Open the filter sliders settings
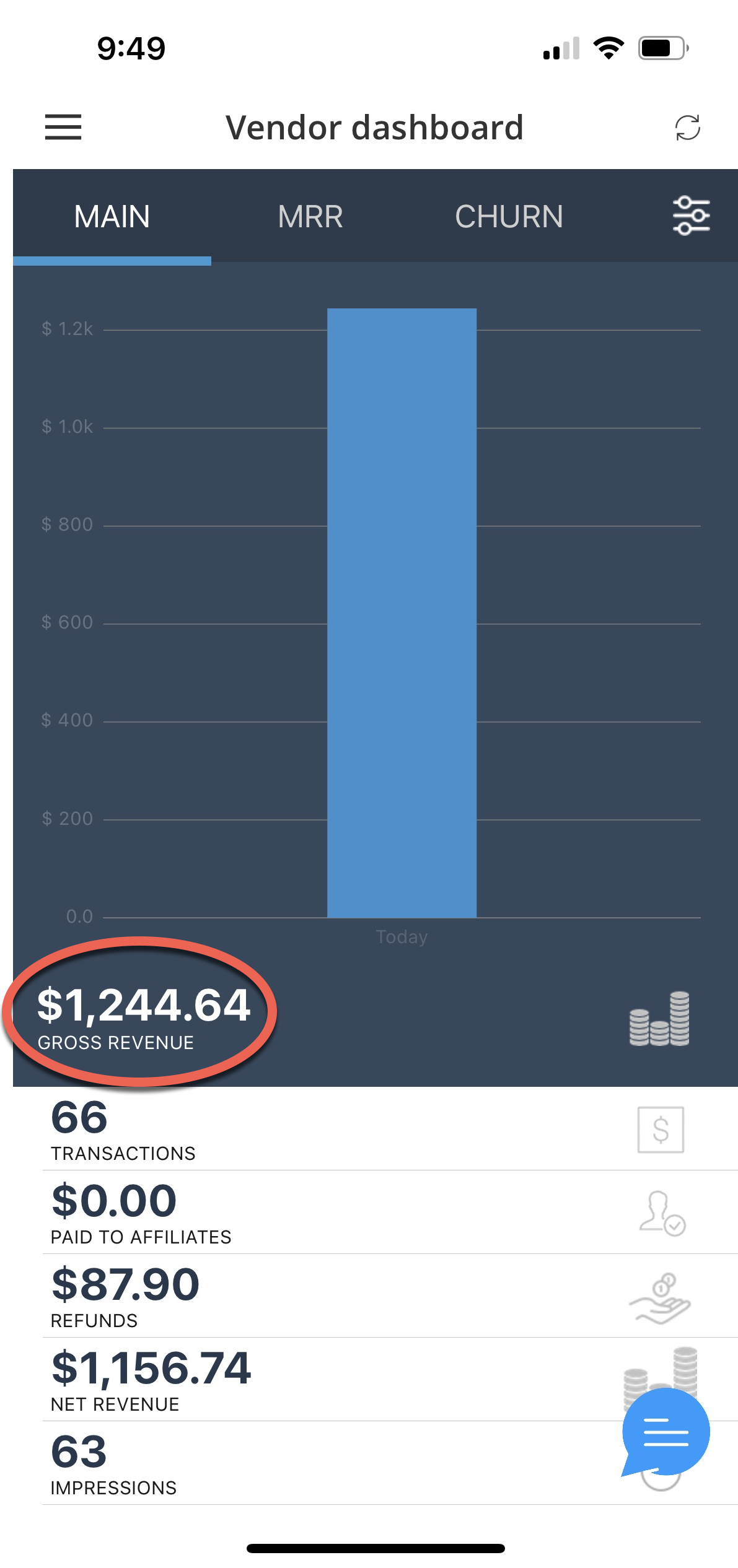The image size is (738, 1568). 692,216
